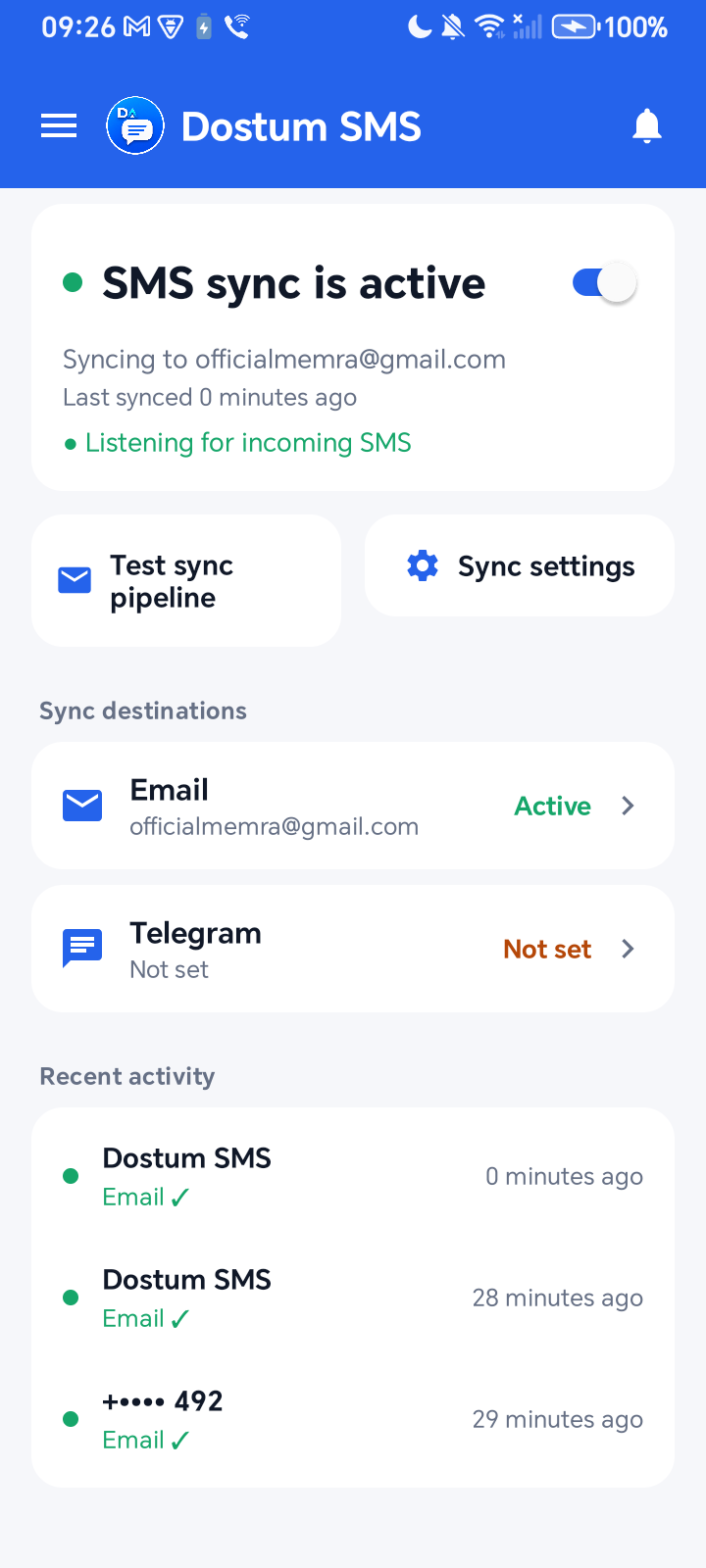
Task: Open the hamburger drawer menu
Action: tap(59, 126)
